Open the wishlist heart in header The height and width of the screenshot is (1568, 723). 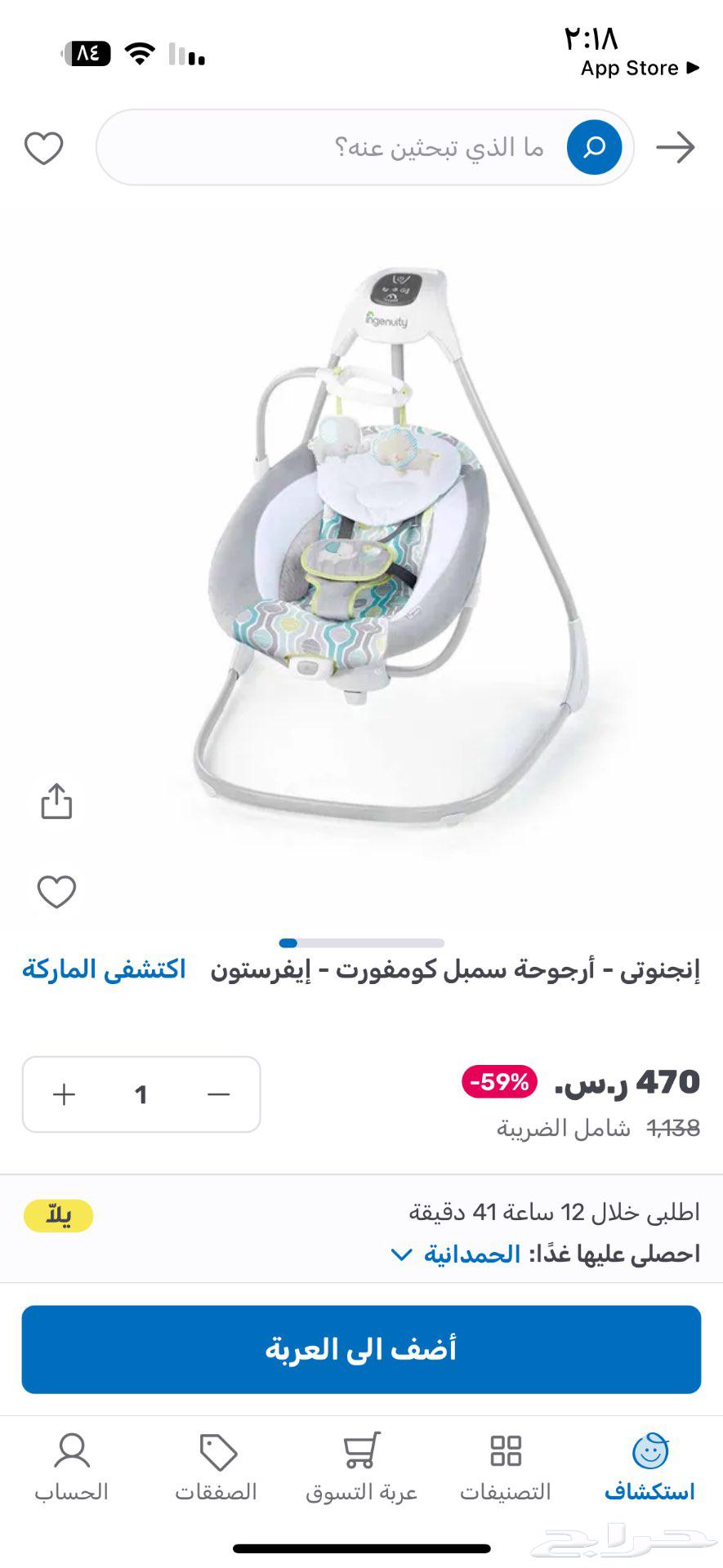[43, 149]
